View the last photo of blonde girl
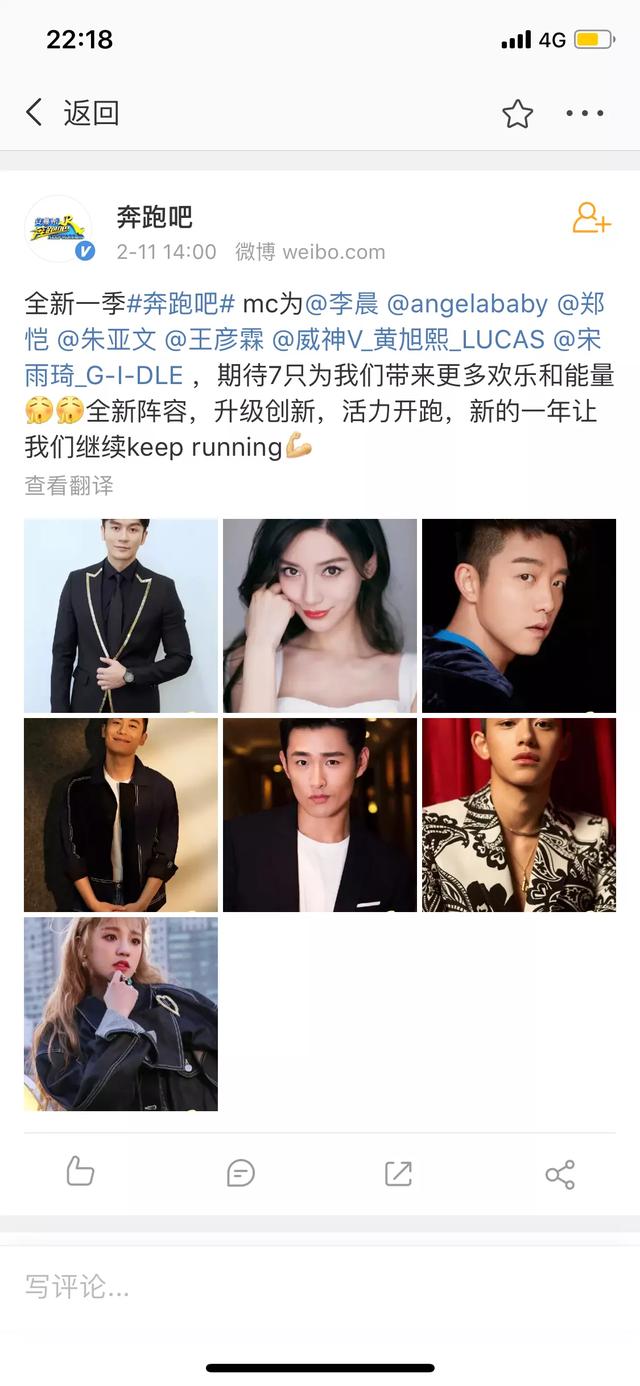This screenshot has height=1386, width=640. (x=121, y=1013)
